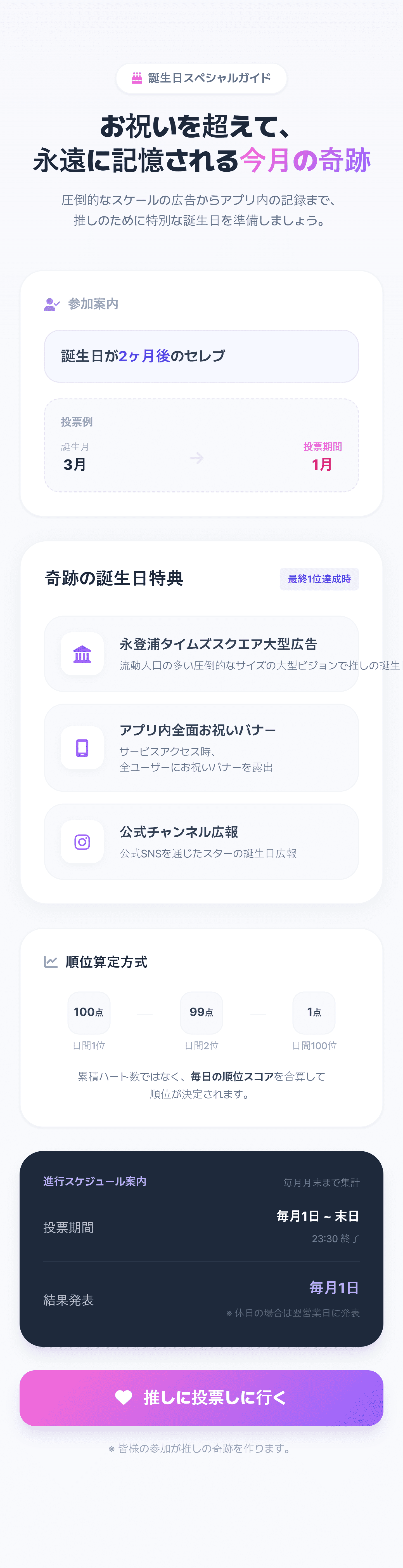
Task: Tap the 推しに投票しに行く button
Action: click(x=201, y=1398)
